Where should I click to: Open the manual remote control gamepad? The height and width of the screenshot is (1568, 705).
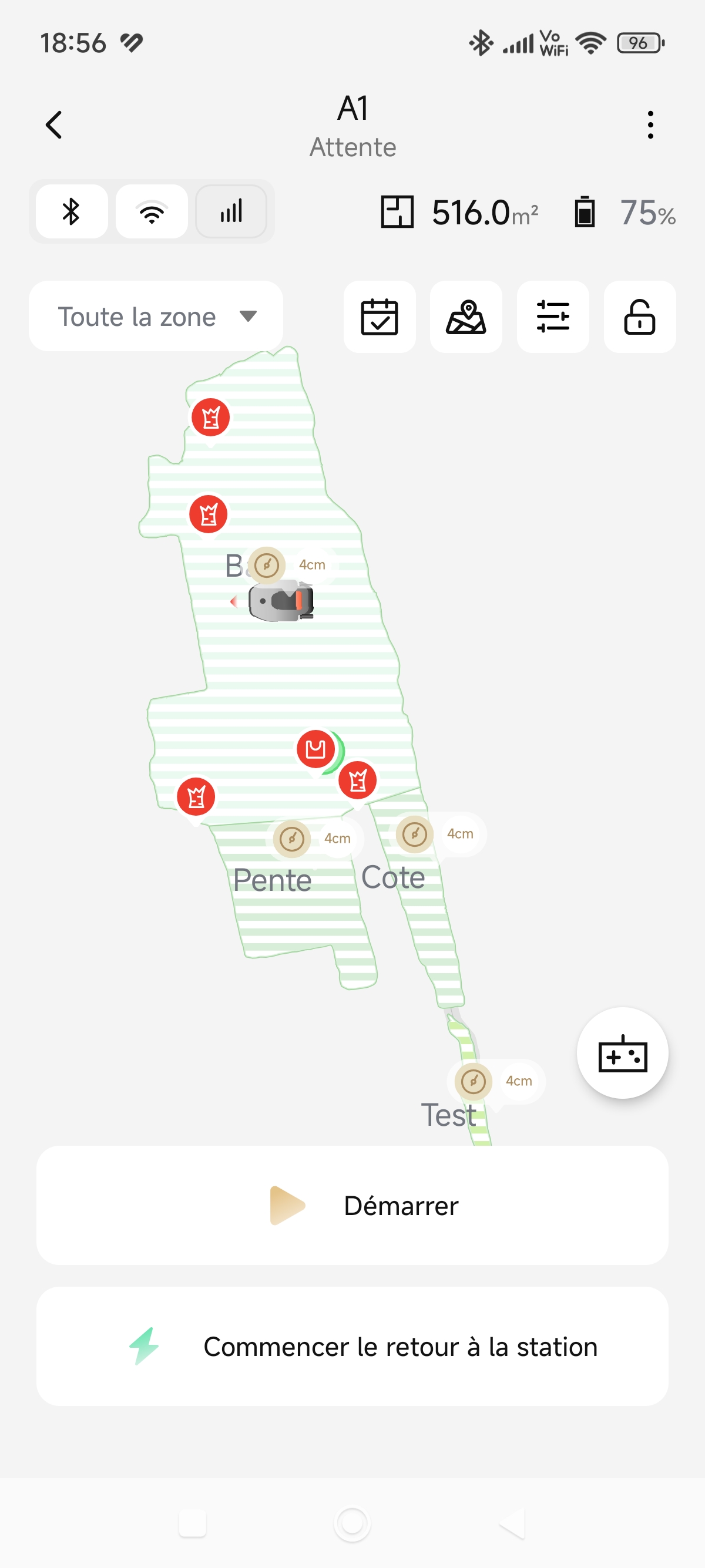[622, 1053]
